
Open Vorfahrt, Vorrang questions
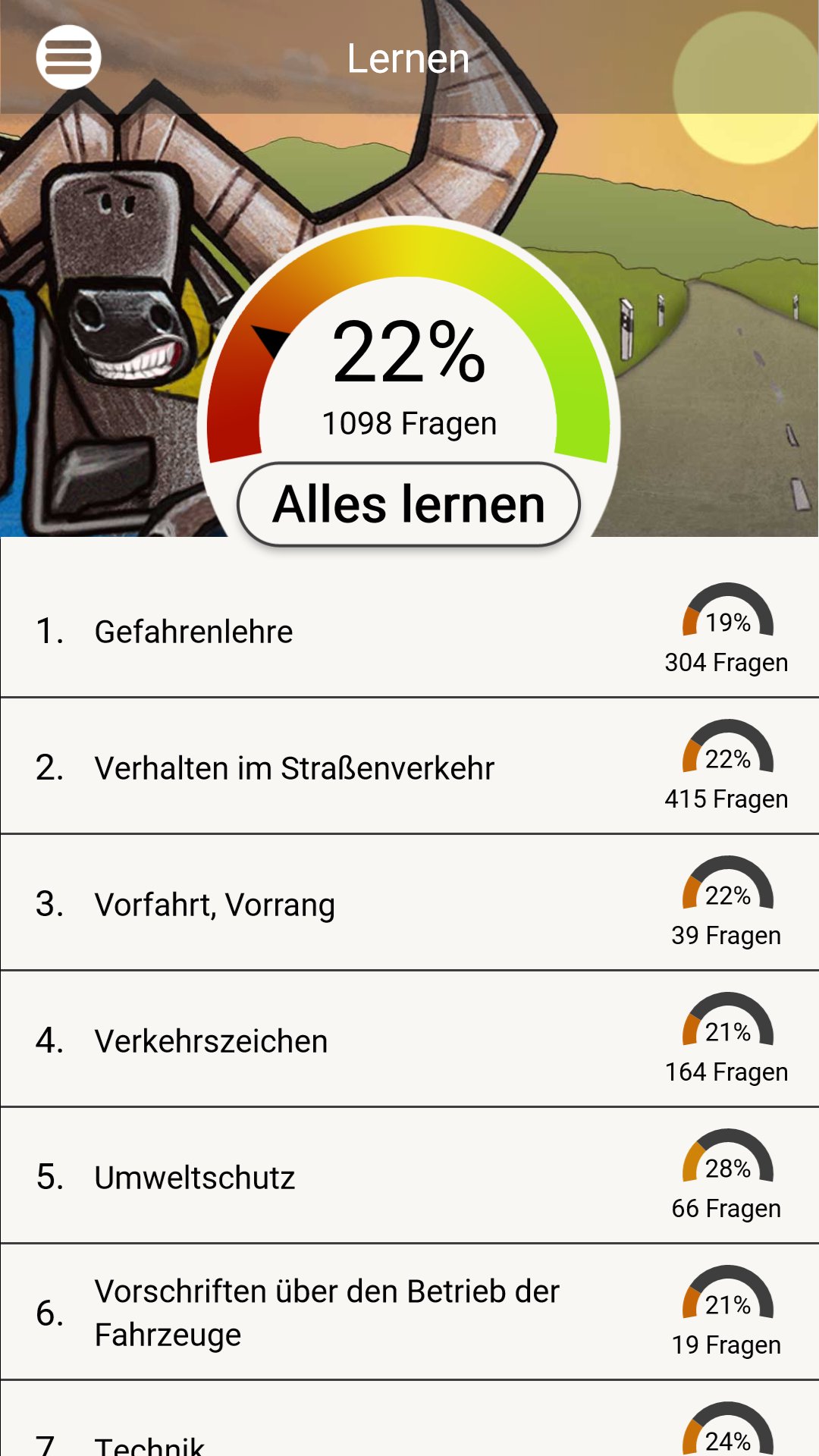click(409, 902)
